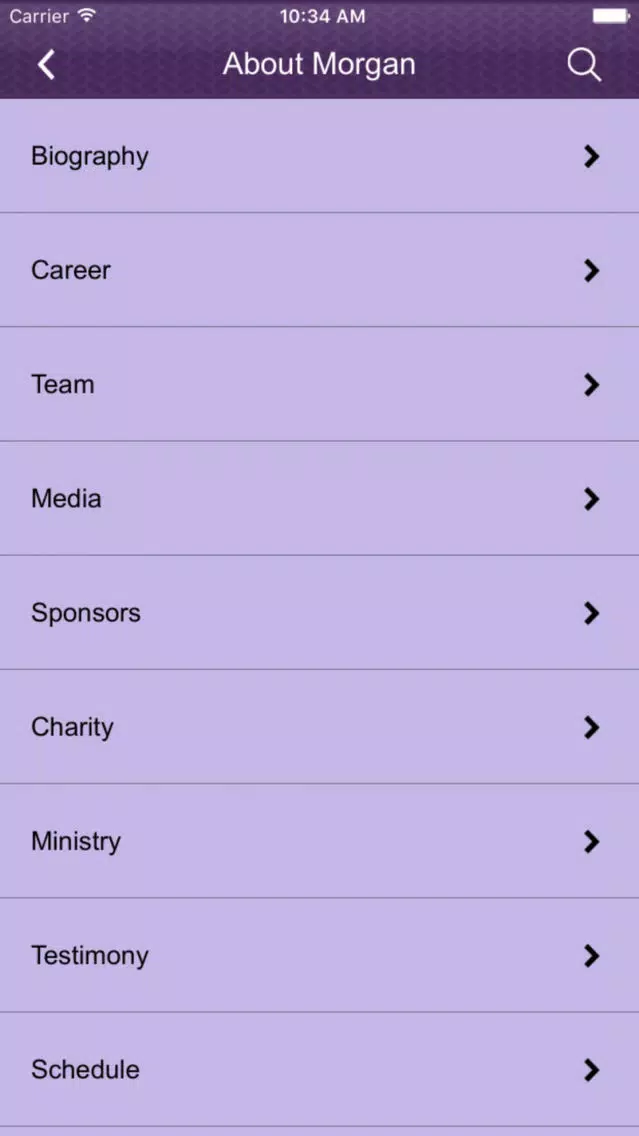This screenshot has height=1136, width=639.
Task: Select the Media entry
Action: click(x=320, y=498)
